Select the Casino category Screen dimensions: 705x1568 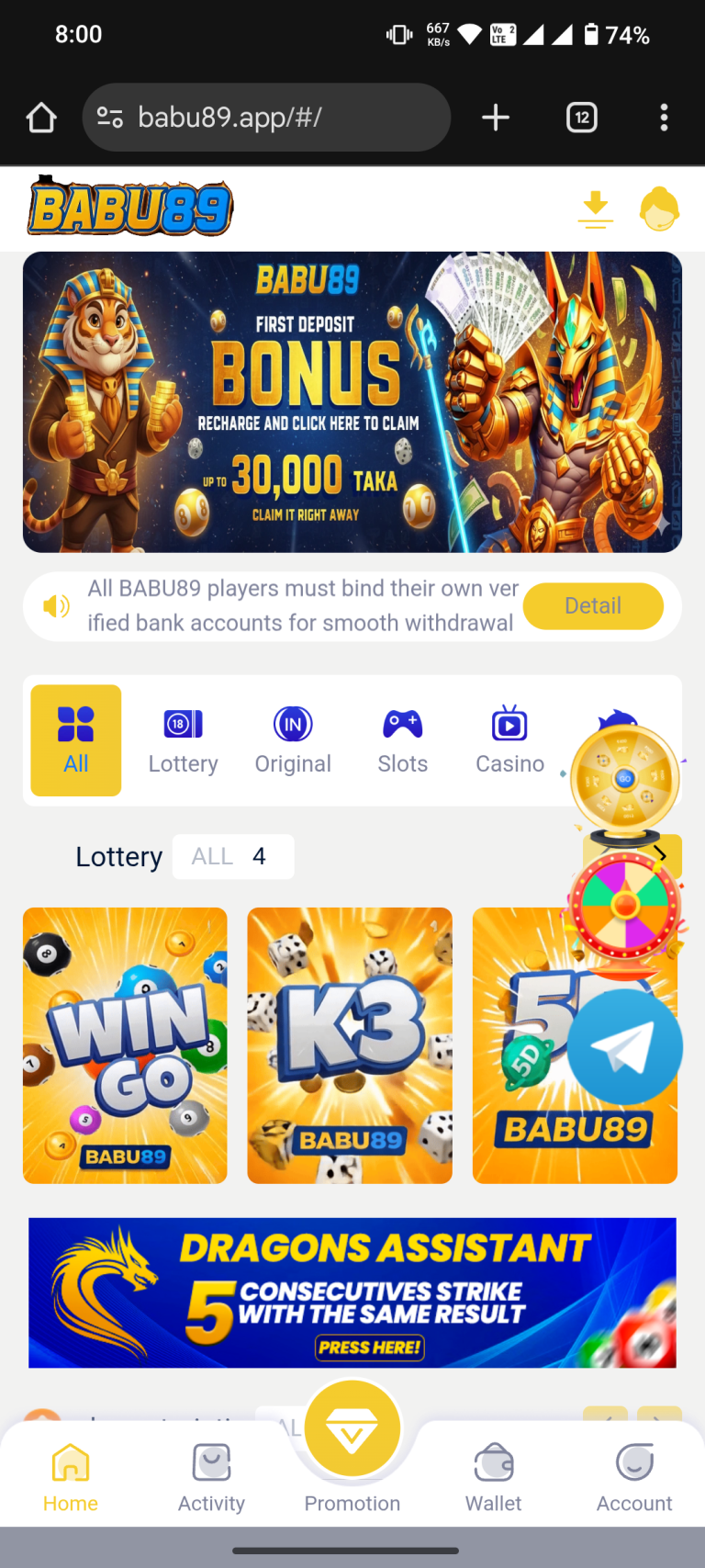point(509,739)
